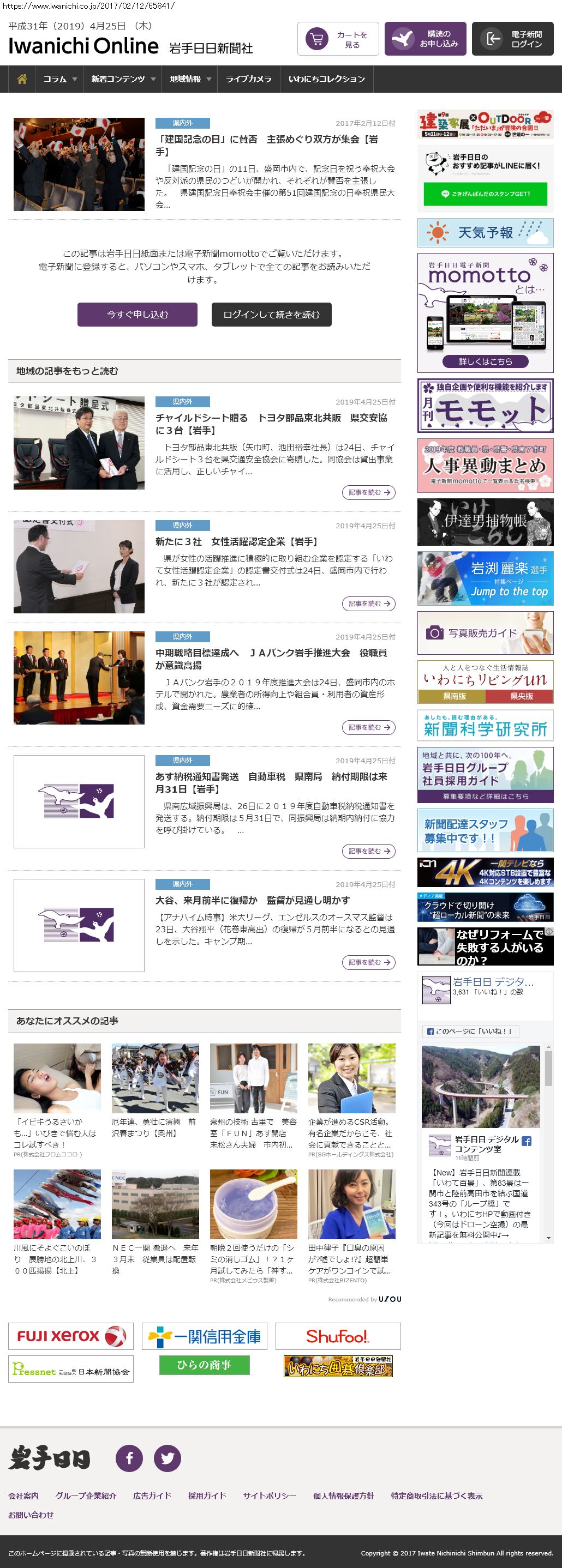The height and width of the screenshot is (1568, 562).
Task: Open recommended article NEC一関 撤退へ
Action: coord(154,1253)
